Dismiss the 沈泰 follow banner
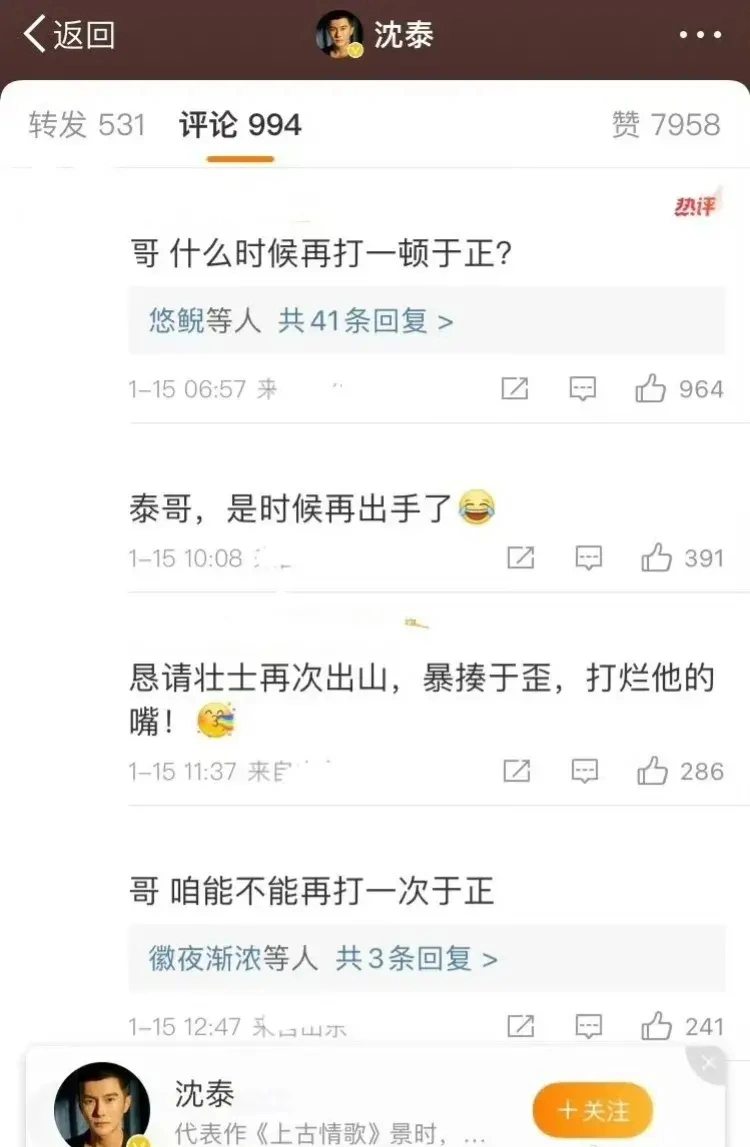The width and height of the screenshot is (750, 1147). (x=709, y=1063)
